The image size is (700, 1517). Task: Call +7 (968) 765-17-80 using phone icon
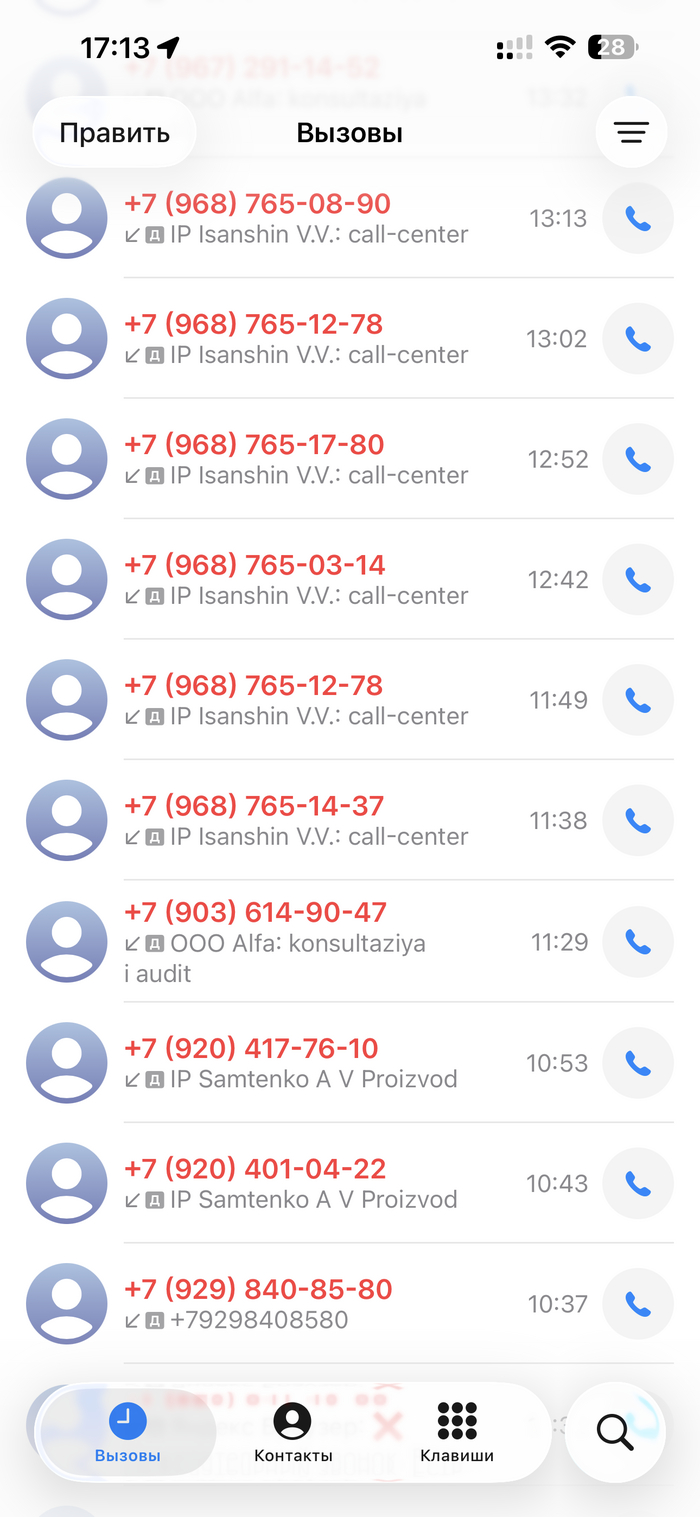click(x=637, y=459)
